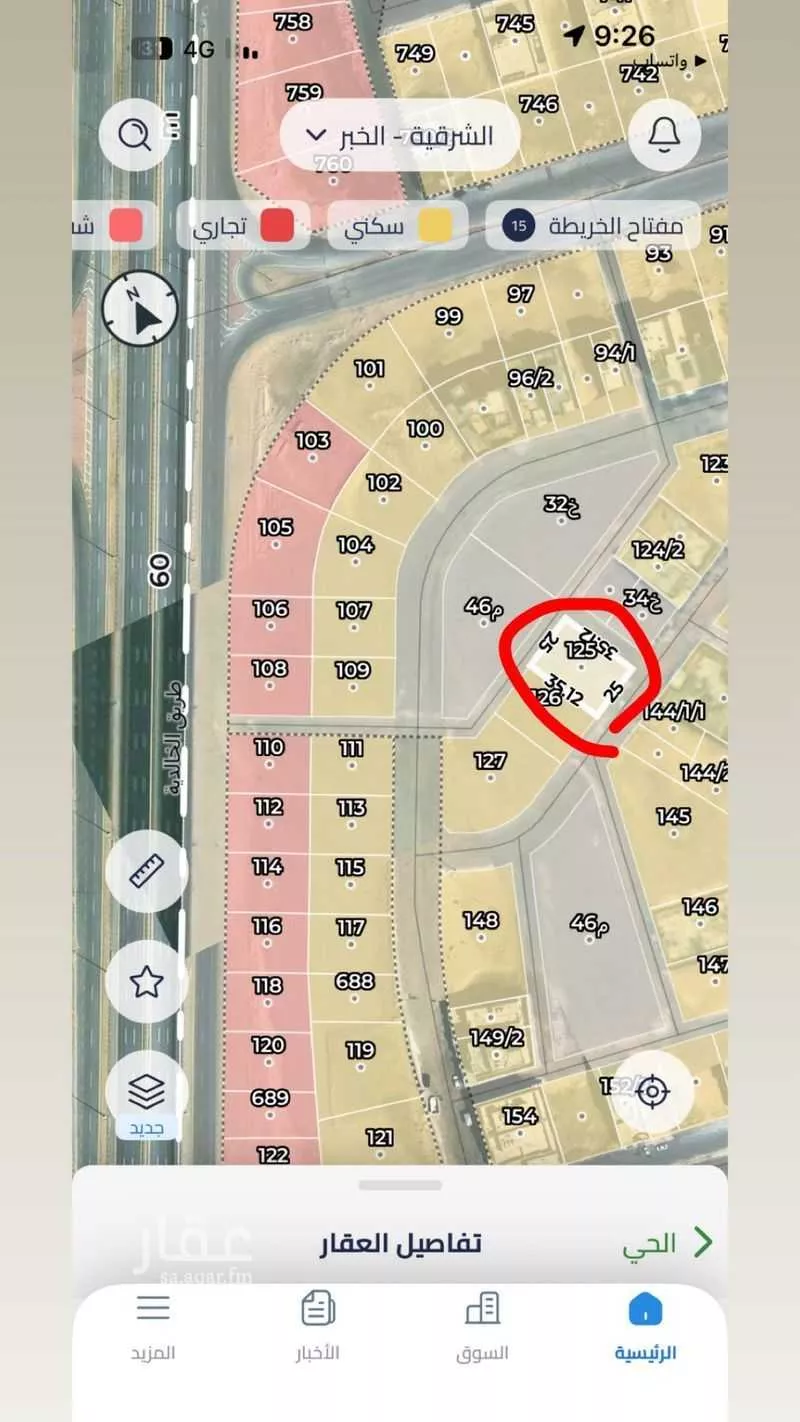The width and height of the screenshot is (800, 1422).
Task: Open the map search icon
Action: click(133, 133)
